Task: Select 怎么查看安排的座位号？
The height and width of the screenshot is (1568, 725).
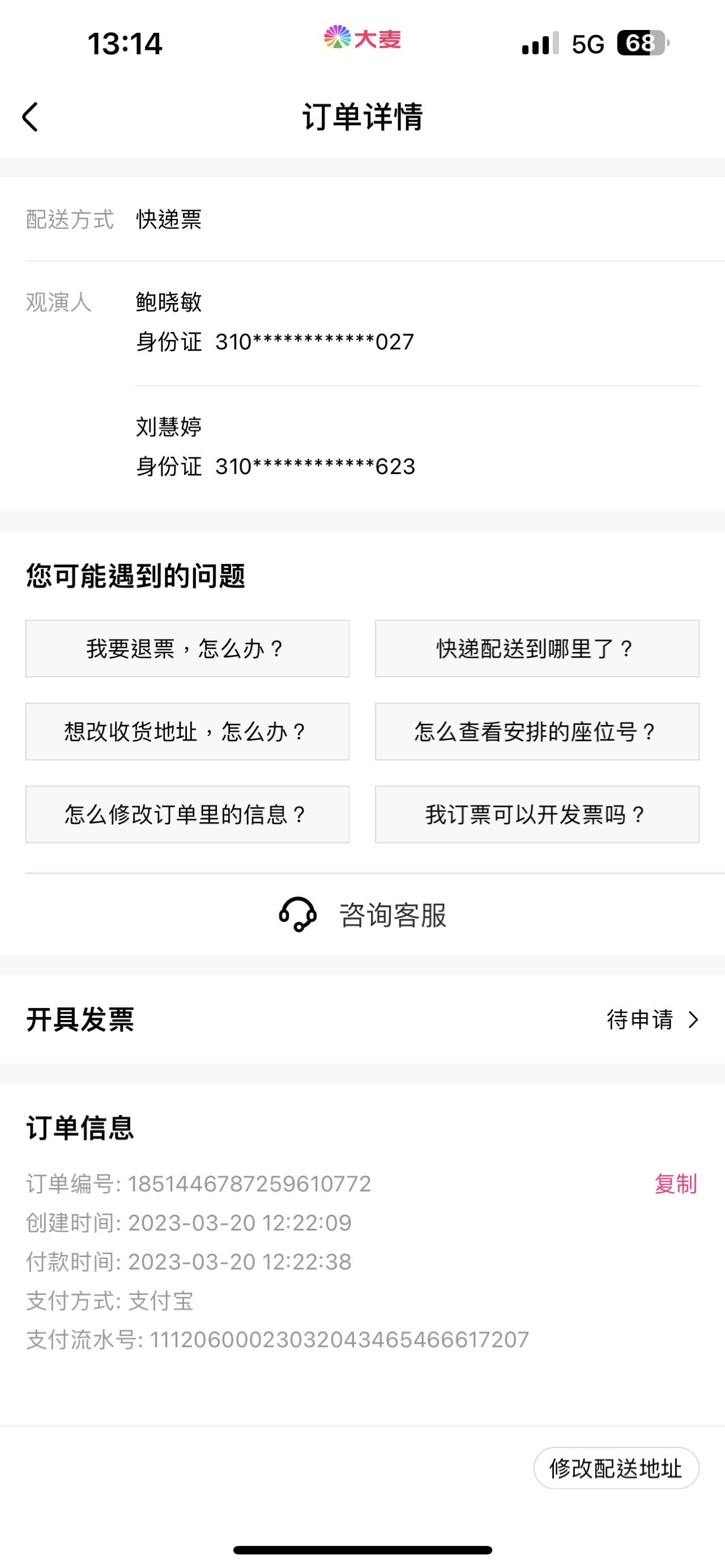Action: point(537,731)
